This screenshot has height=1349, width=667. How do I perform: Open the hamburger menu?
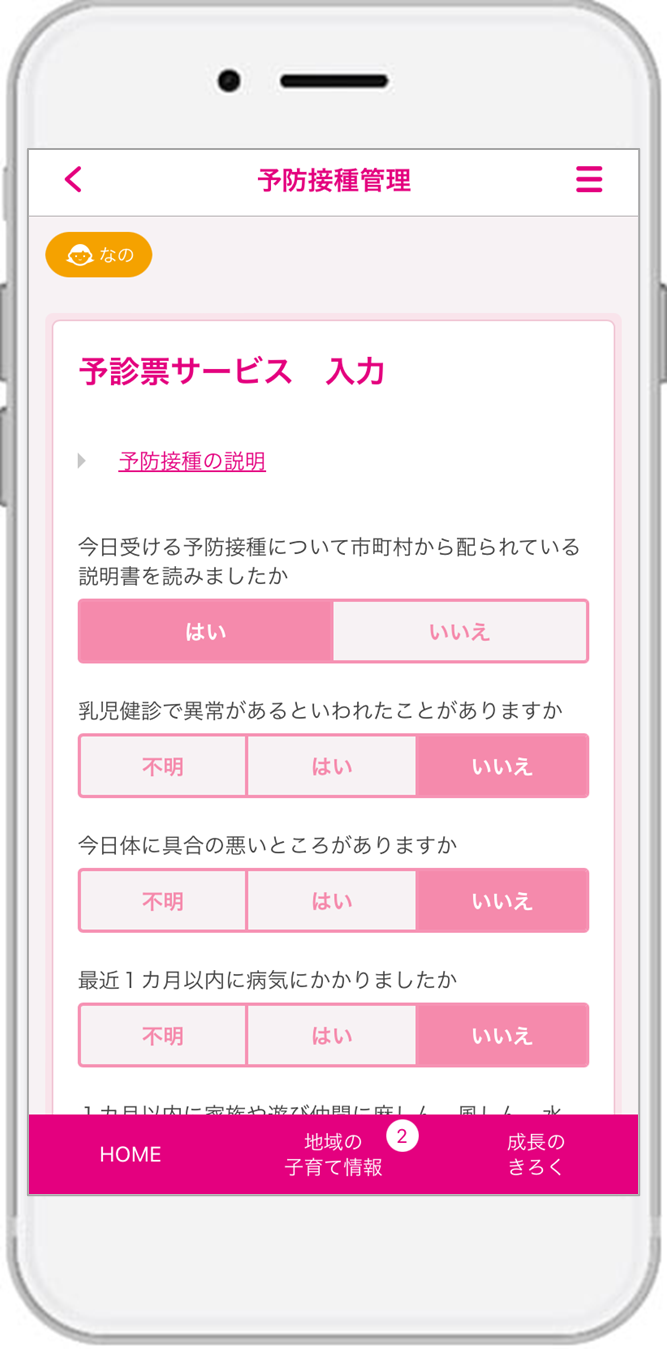pos(589,179)
